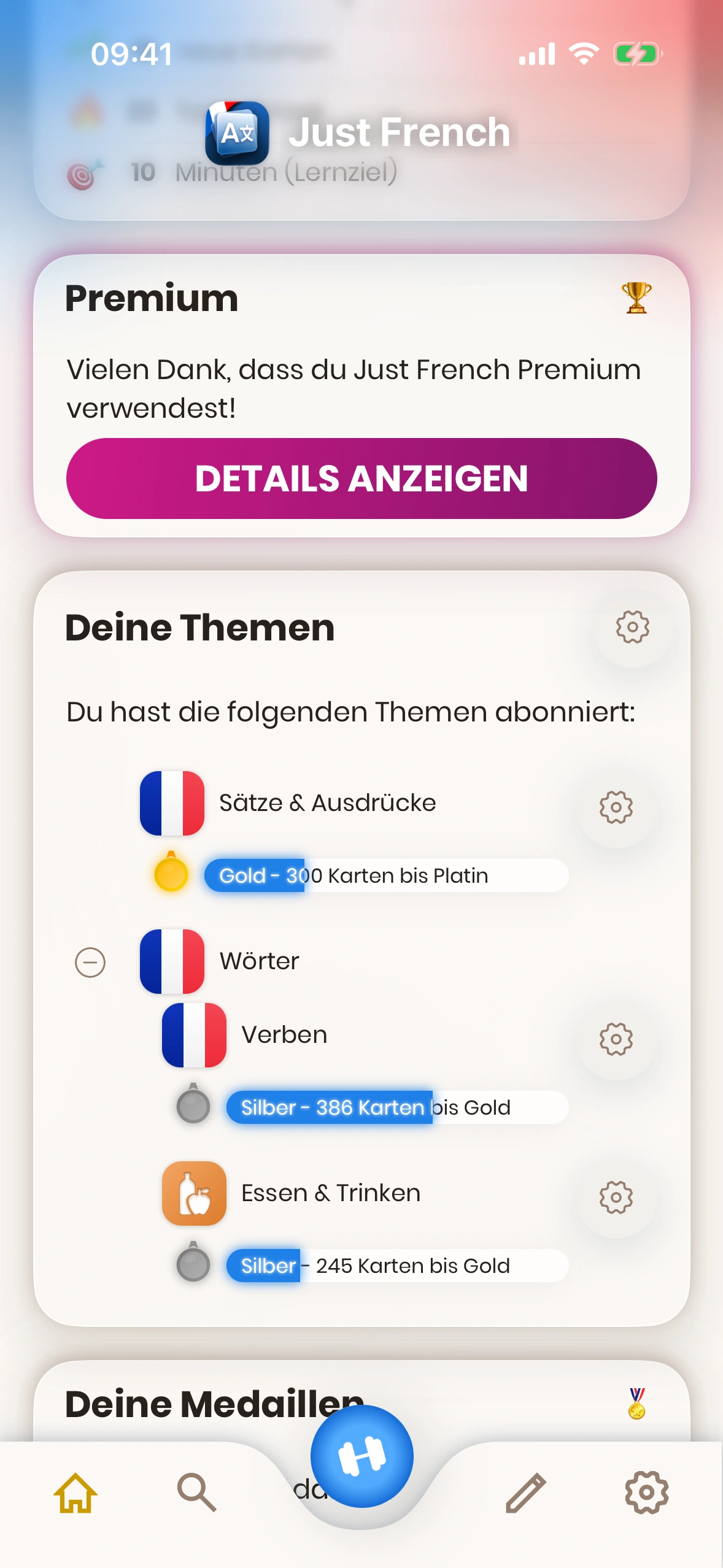Switch to the search tab

pos(196,1493)
